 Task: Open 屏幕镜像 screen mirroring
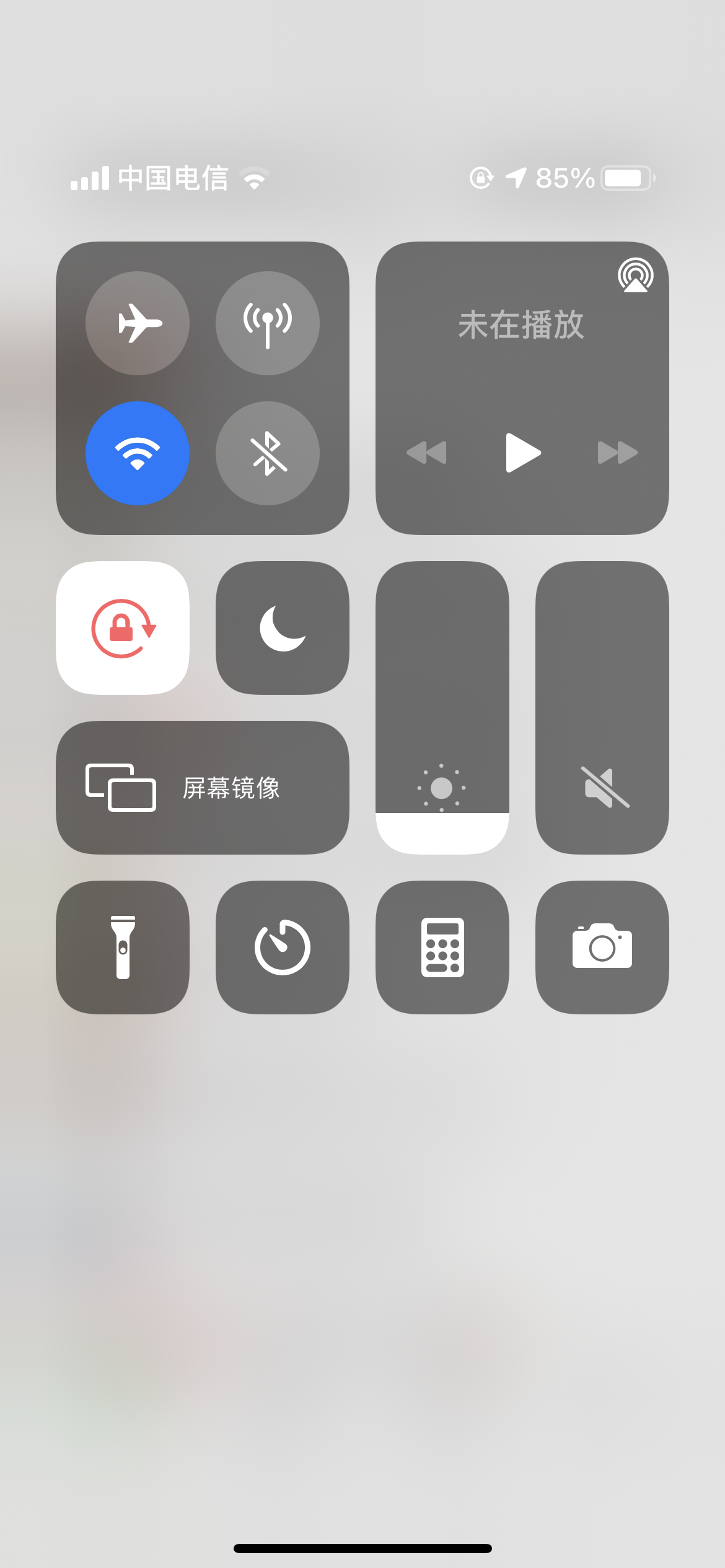202,788
